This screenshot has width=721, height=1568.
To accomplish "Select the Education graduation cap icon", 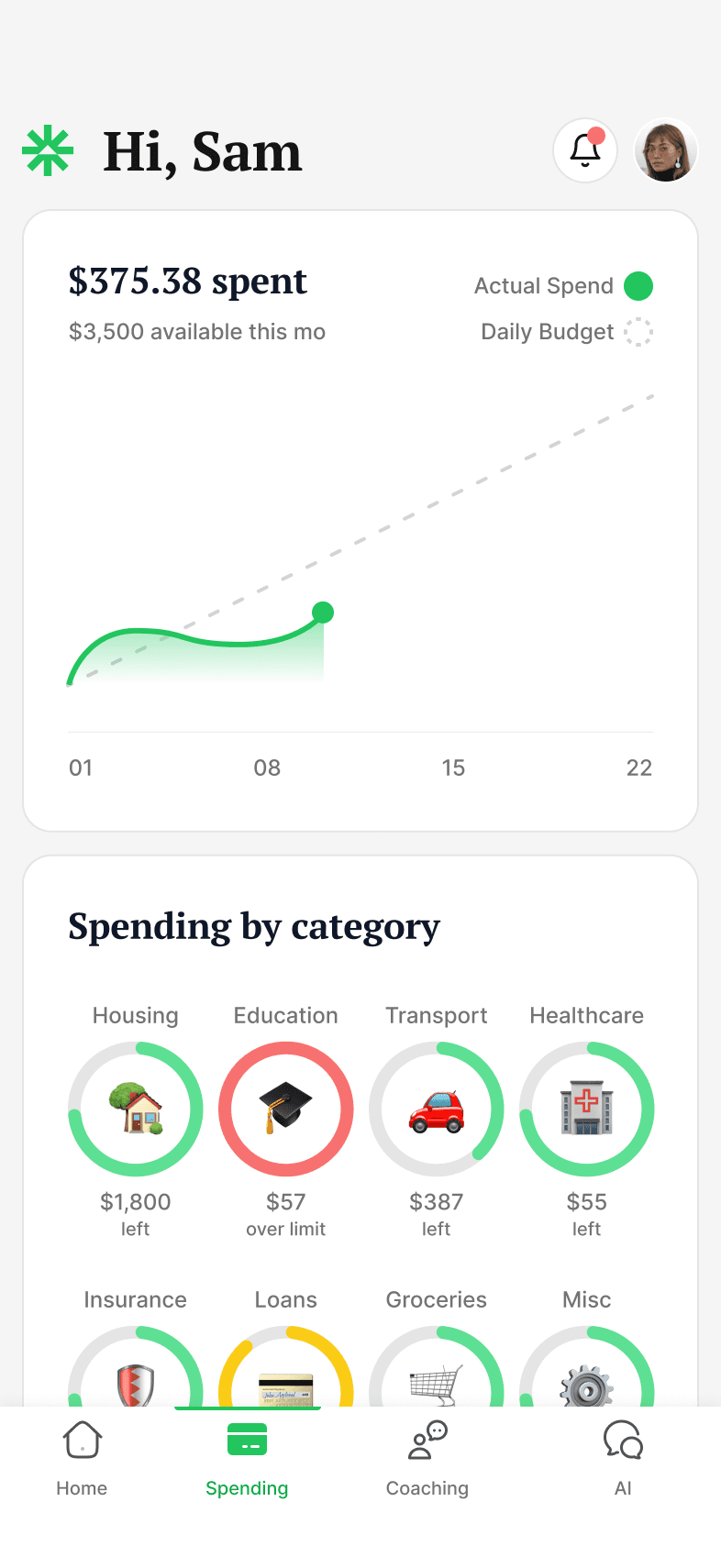I will click(x=285, y=1109).
